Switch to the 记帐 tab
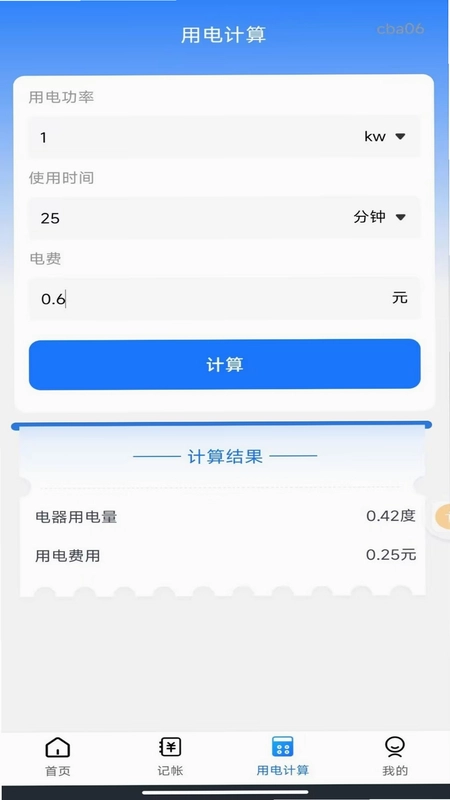 170,756
